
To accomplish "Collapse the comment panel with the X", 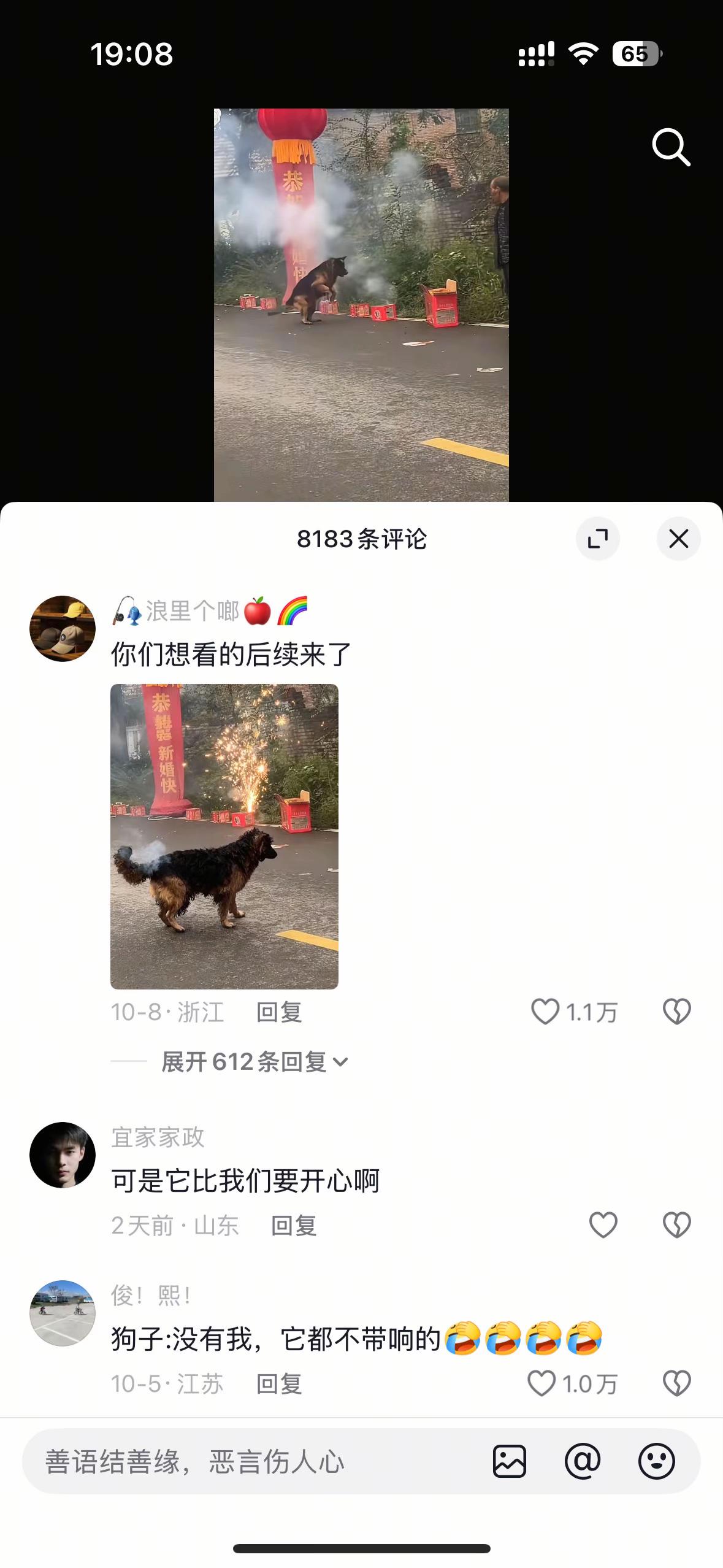I will pyautogui.click(x=678, y=538).
